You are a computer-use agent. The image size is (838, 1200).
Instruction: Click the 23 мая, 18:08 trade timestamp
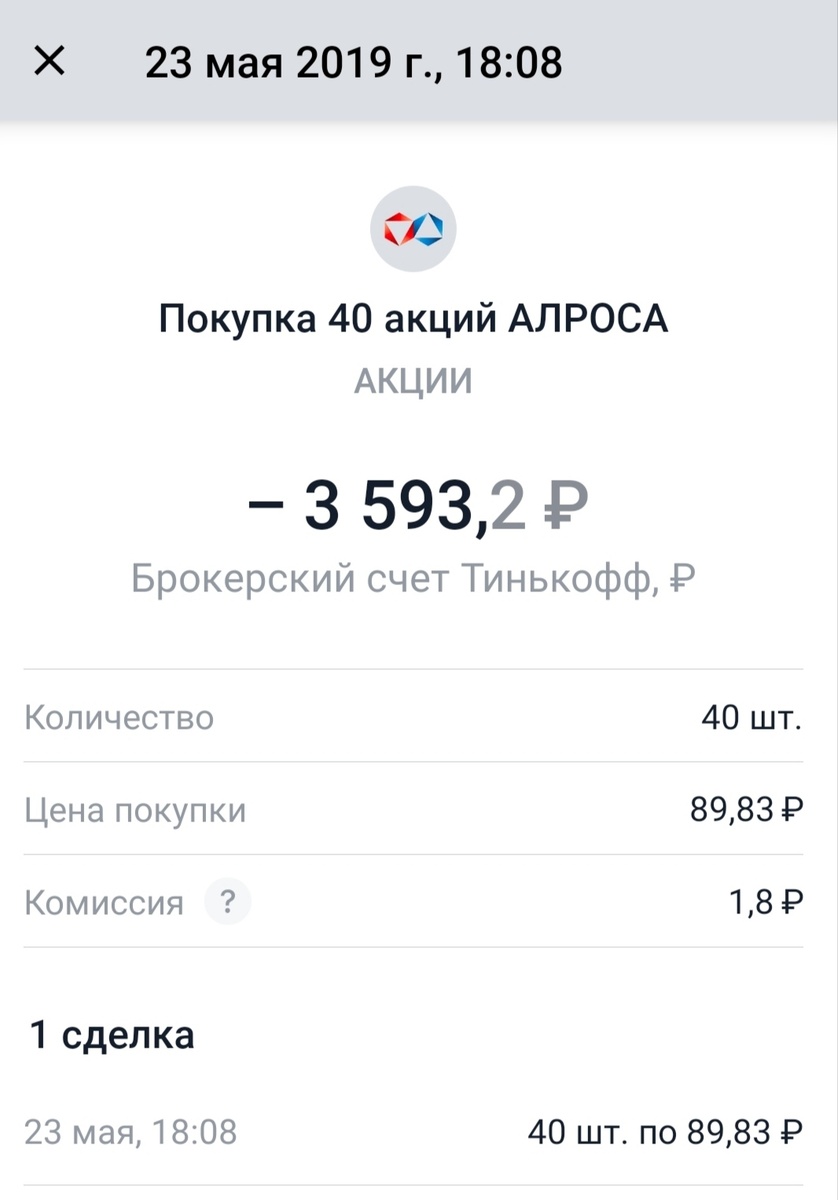(x=130, y=1133)
